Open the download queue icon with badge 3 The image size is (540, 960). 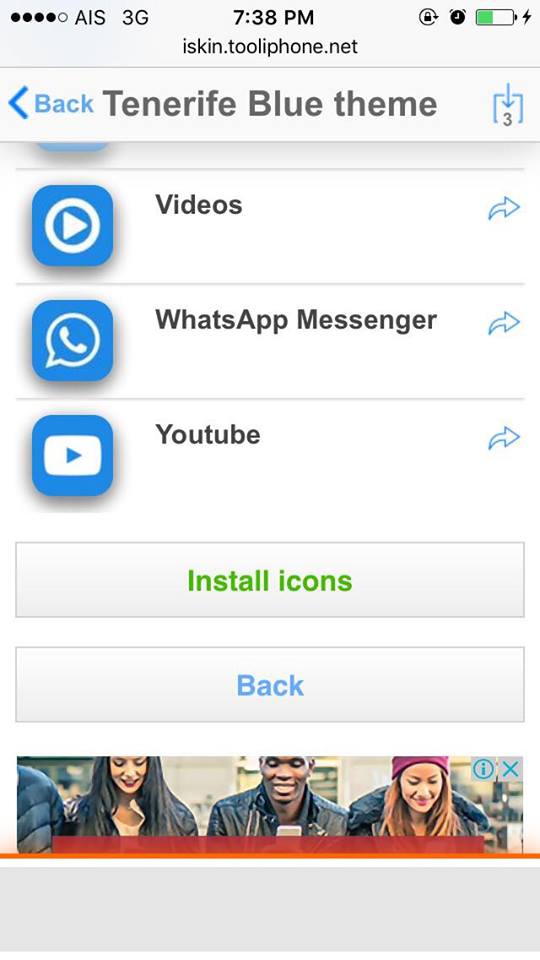[x=508, y=105]
